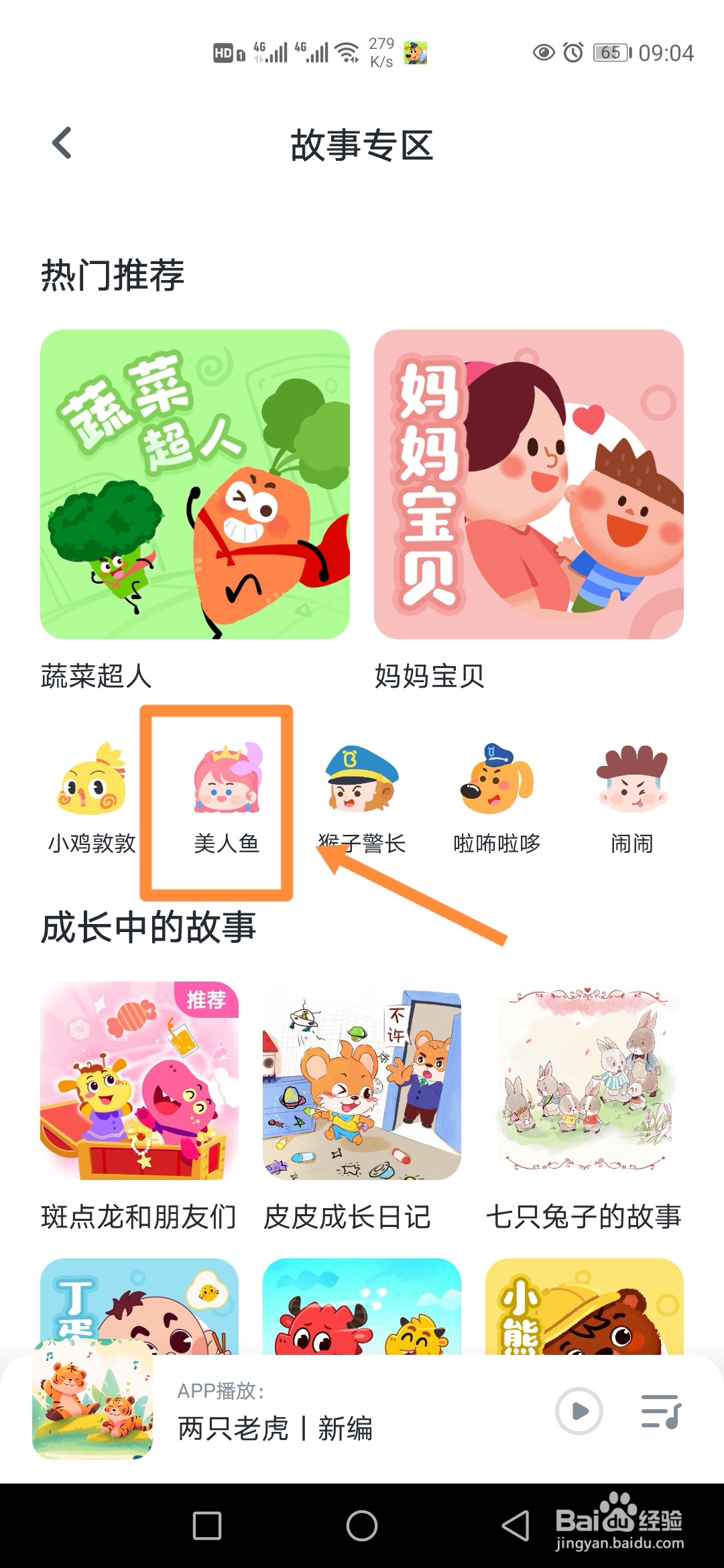The height and width of the screenshot is (1568, 724).
Task: Tap the eye protection icon in status bar
Action: 545,52
